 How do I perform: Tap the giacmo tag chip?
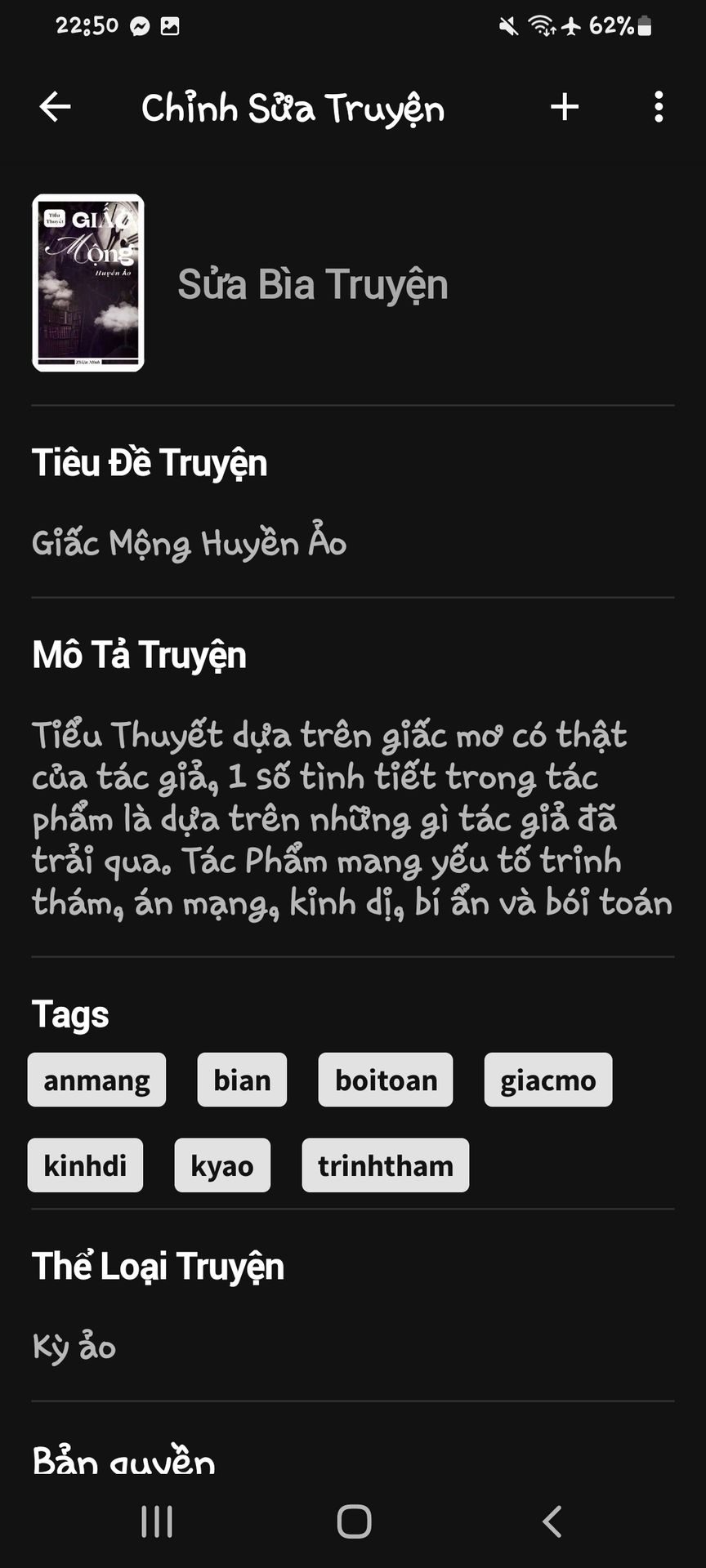click(x=547, y=1080)
